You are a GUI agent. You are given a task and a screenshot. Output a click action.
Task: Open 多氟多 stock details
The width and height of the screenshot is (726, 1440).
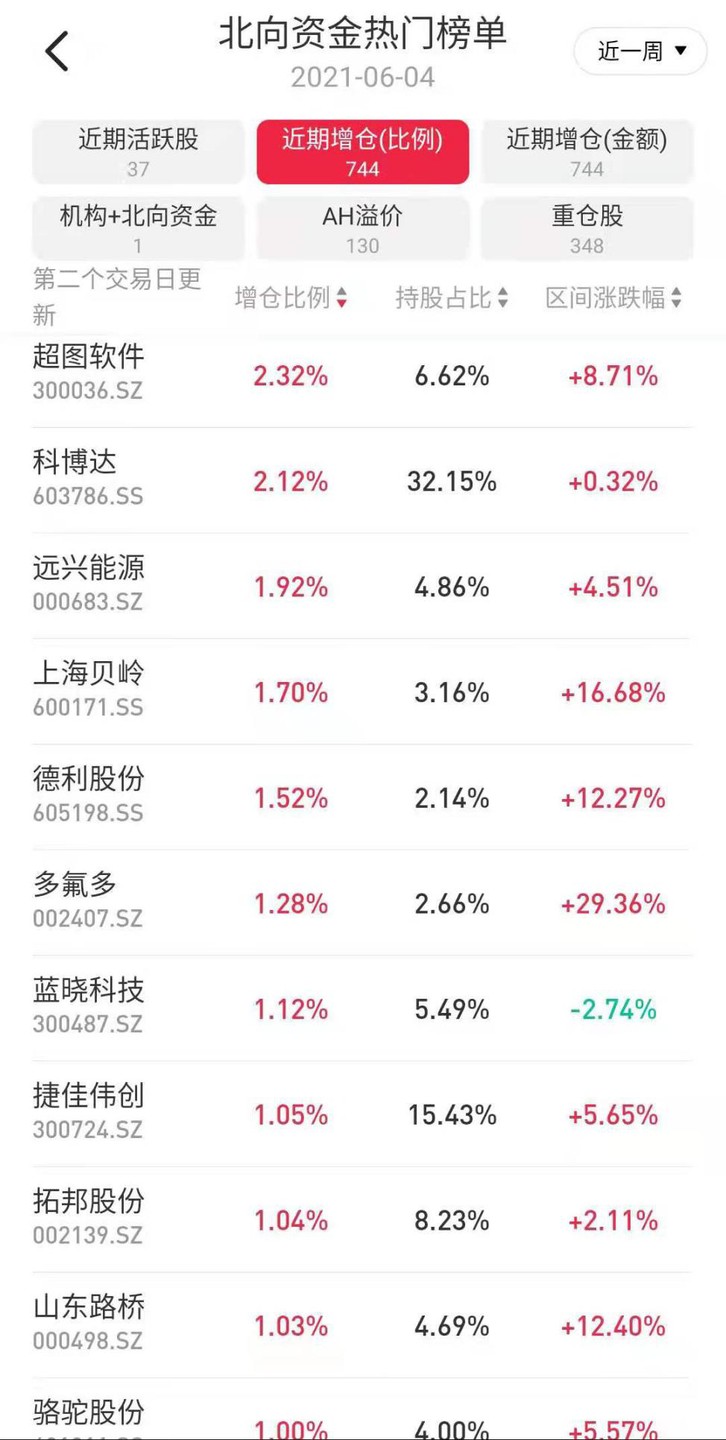coord(362,904)
